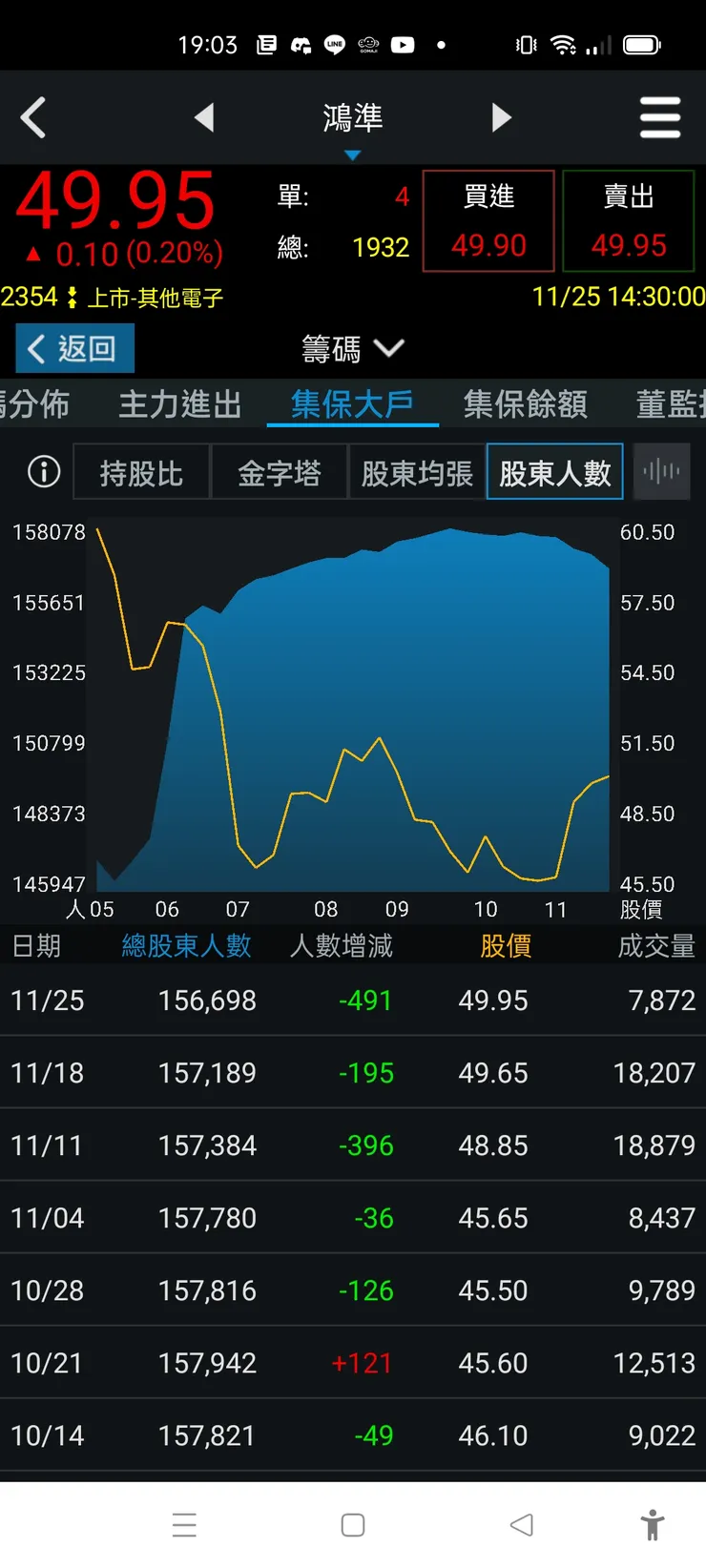Expand the blue triangle under 鴻準 title

tap(353, 153)
